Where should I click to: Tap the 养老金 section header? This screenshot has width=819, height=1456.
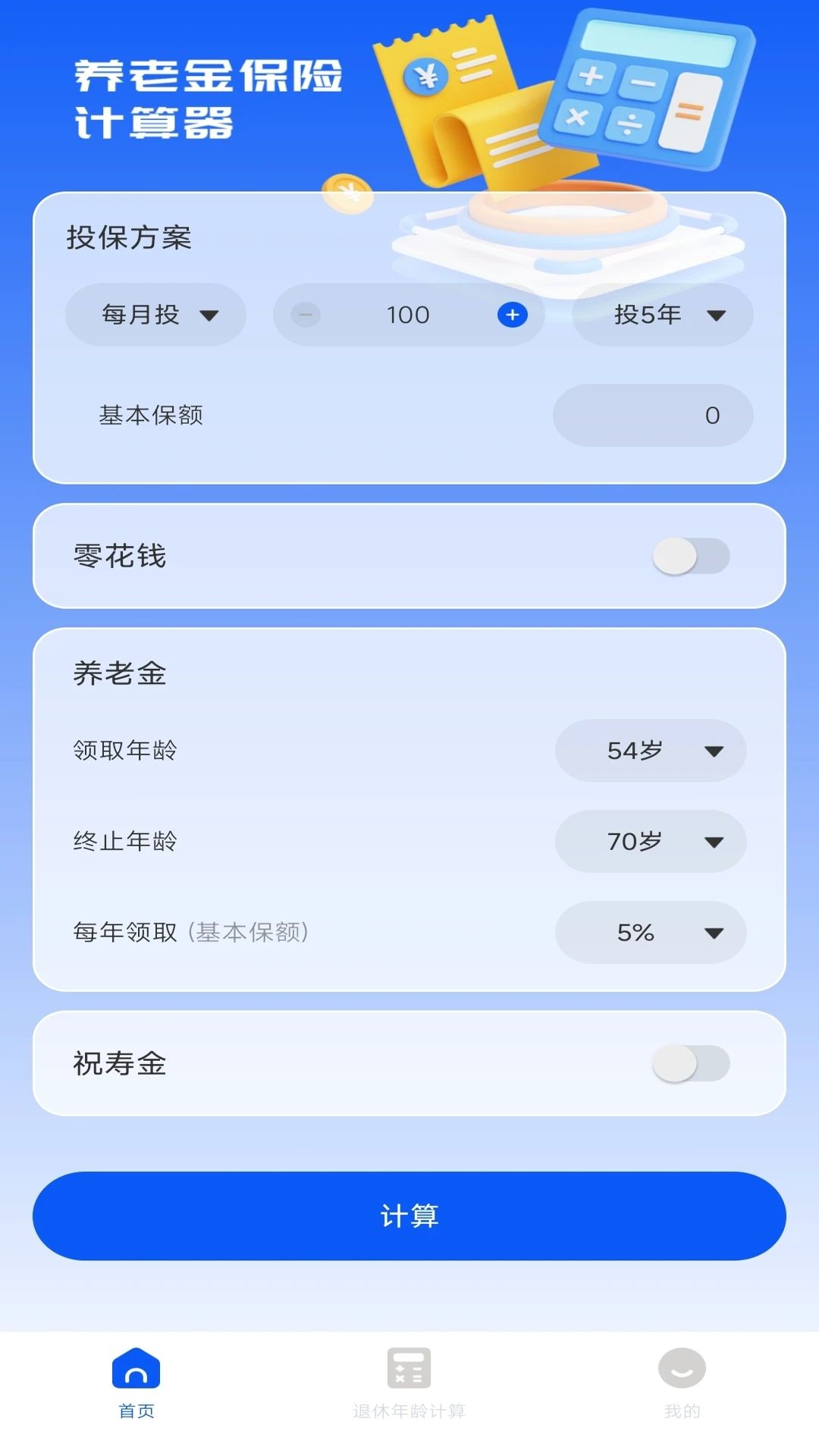(119, 672)
